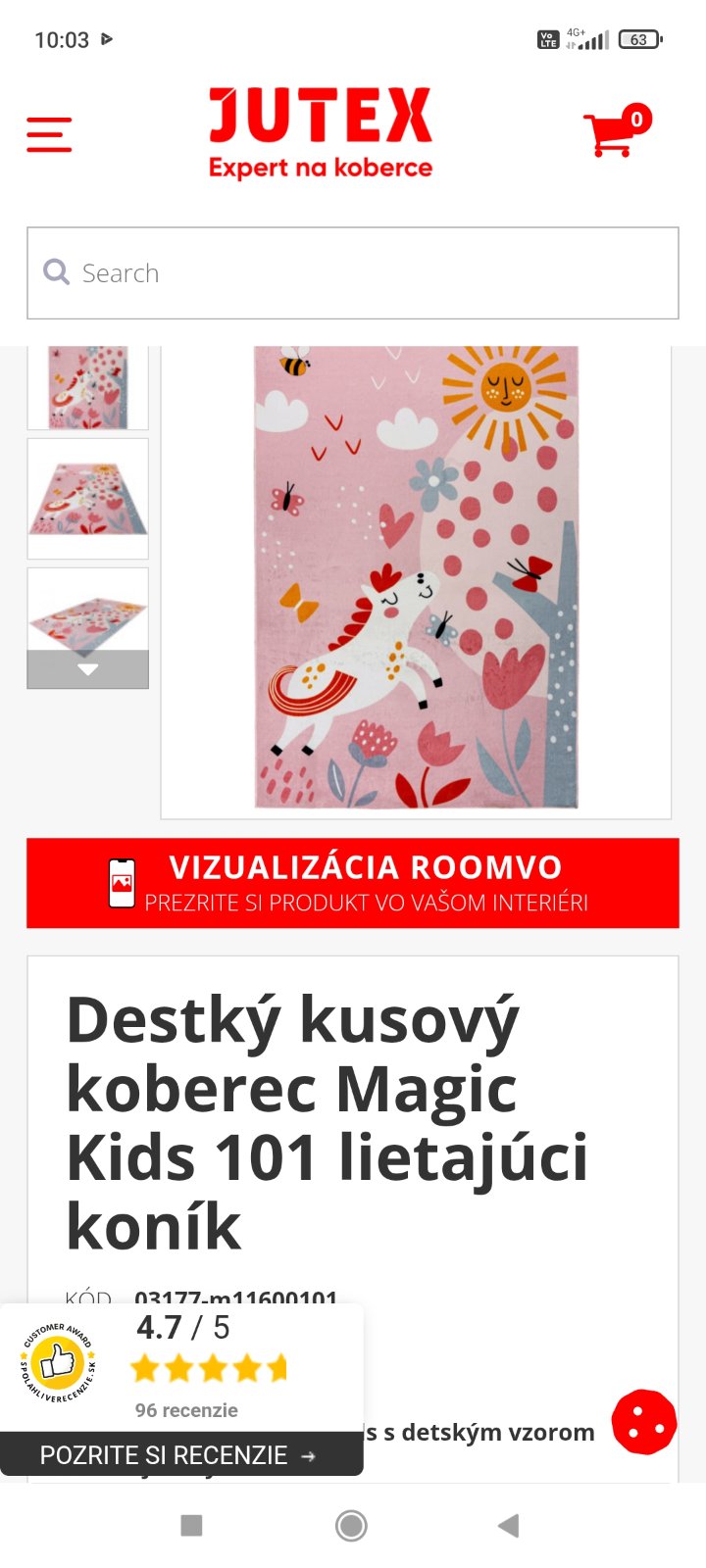This screenshot has width=706, height=1568.
Task: Return home via system home button
Action: pyautogui.click(x=351, y=1525)
